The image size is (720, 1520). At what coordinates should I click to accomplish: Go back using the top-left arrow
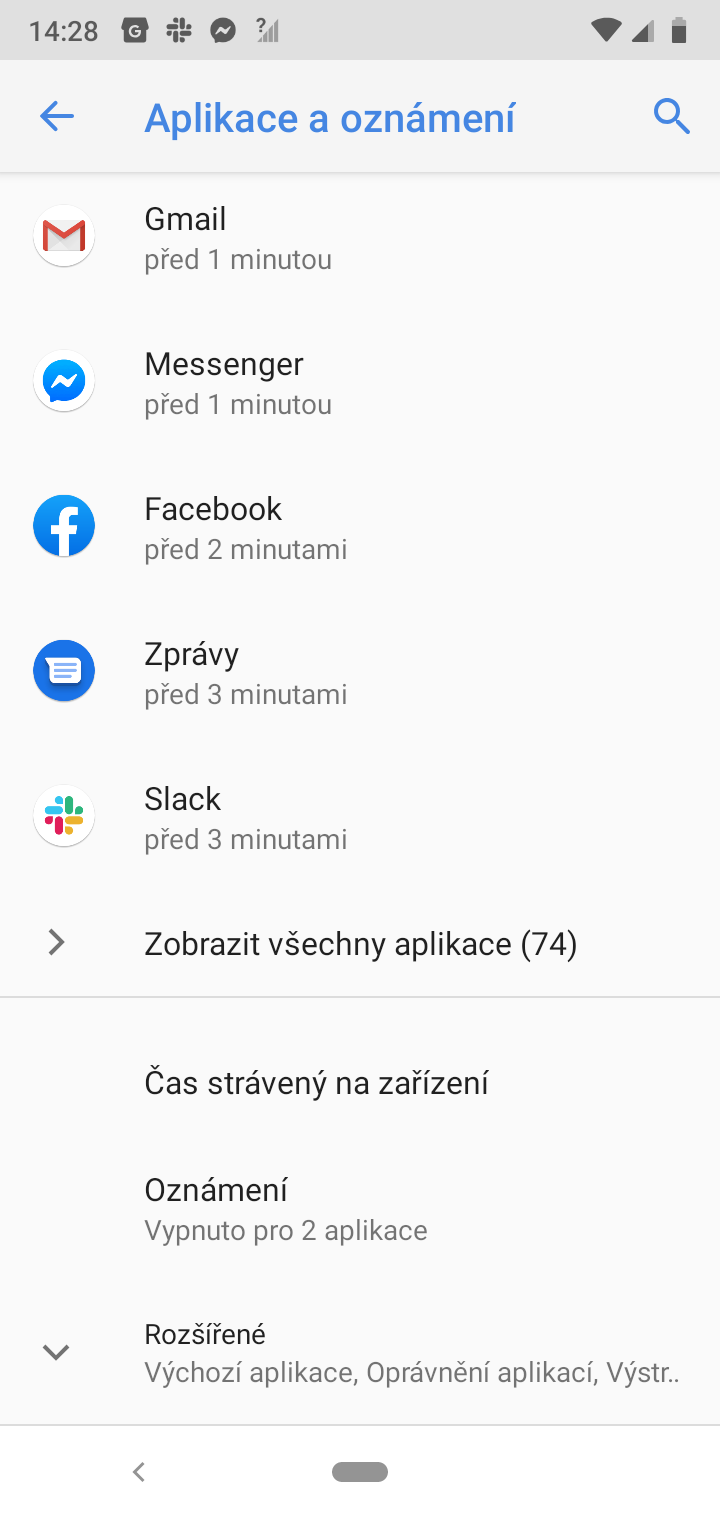[57, 117]
